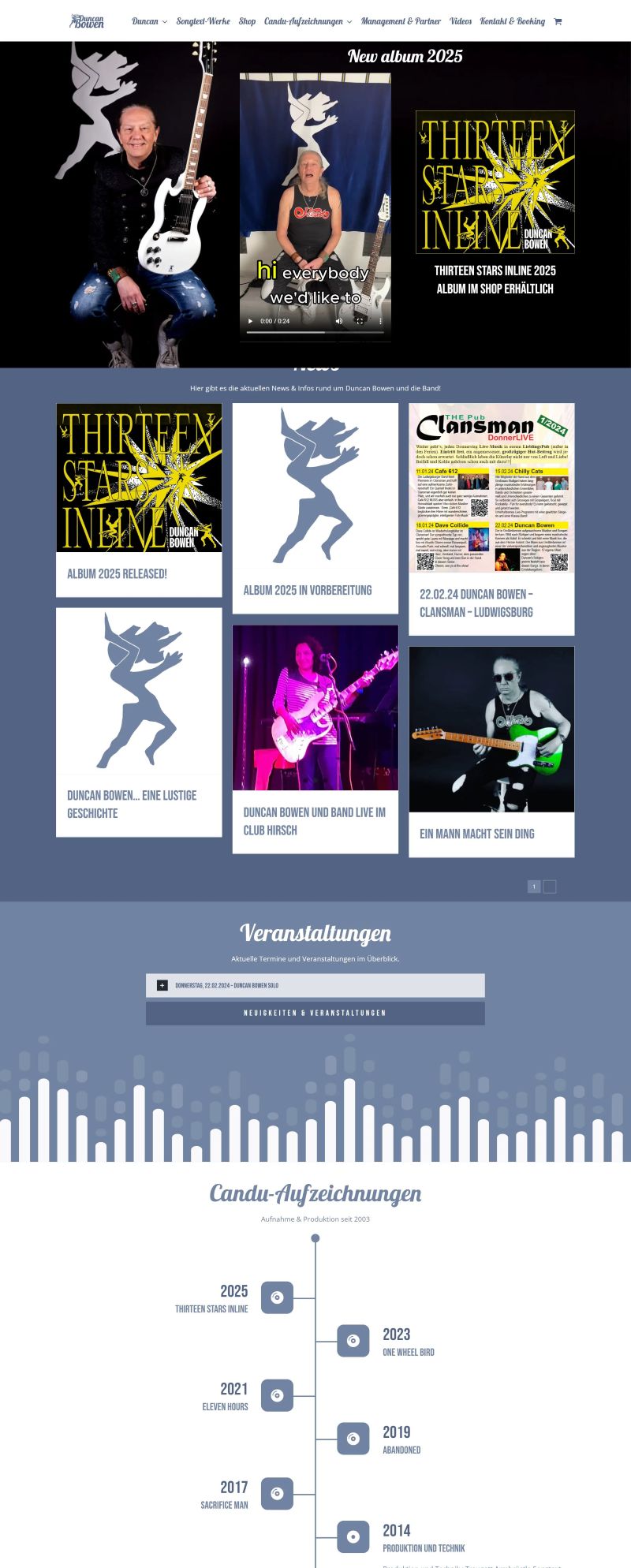Viewport: 631px width, 1568px height.
Task: Open Duncan Bowen und Band live Club Hirsch
Action: pos(314,820)
